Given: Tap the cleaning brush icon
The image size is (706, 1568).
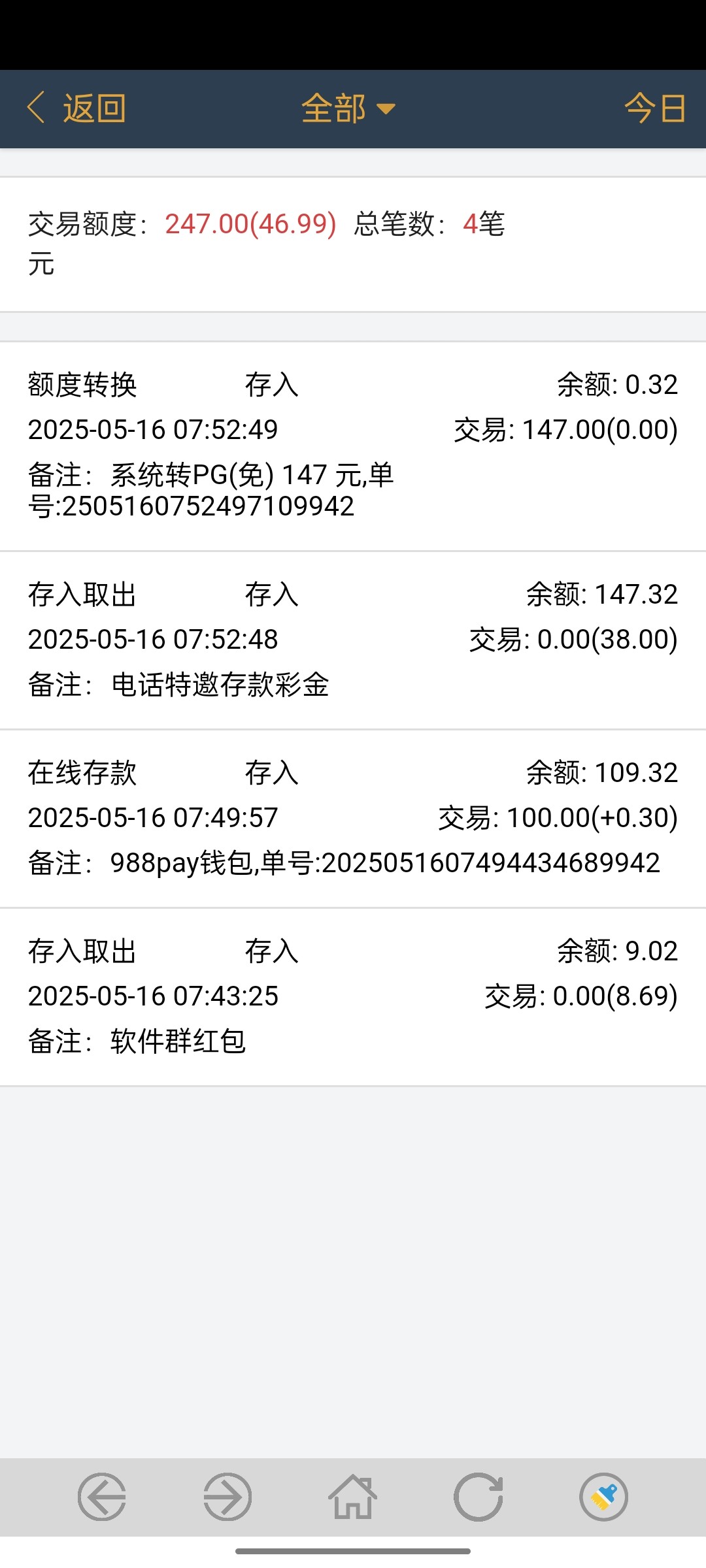Looking at the screenshot, I should [x=603, y=1497].
